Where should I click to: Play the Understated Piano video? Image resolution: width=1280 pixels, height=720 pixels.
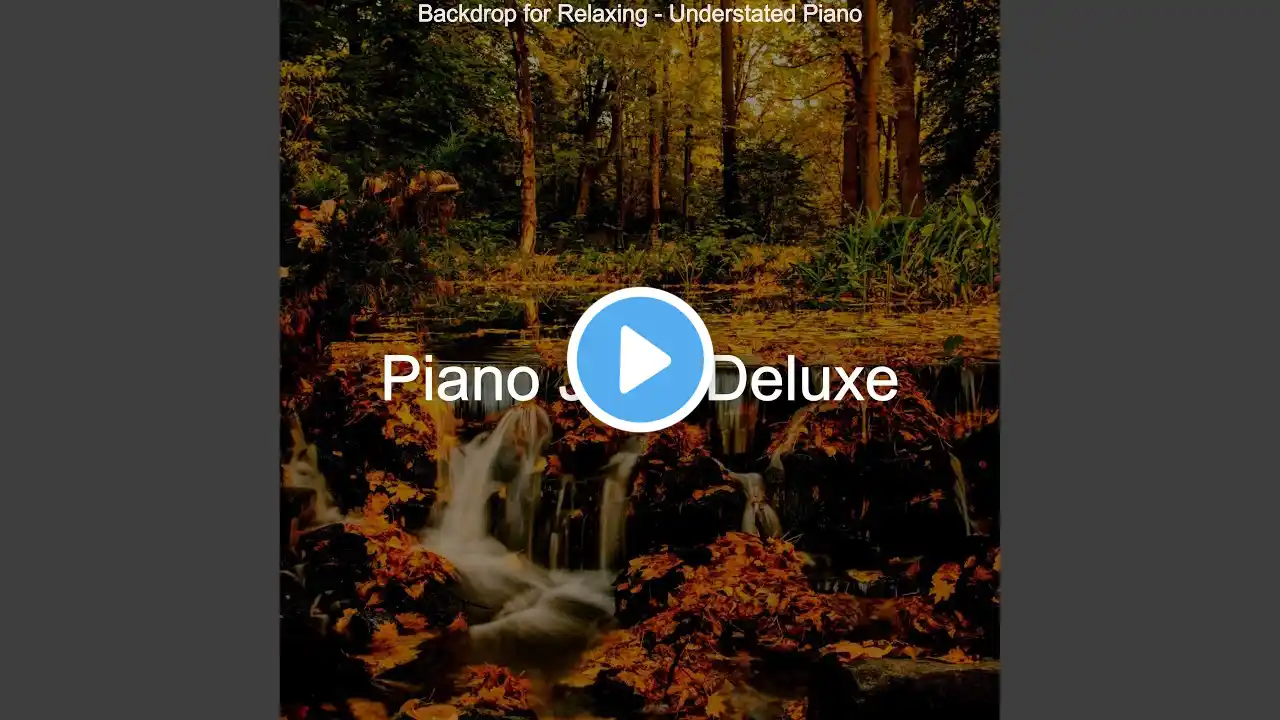(x=640, y=360)
